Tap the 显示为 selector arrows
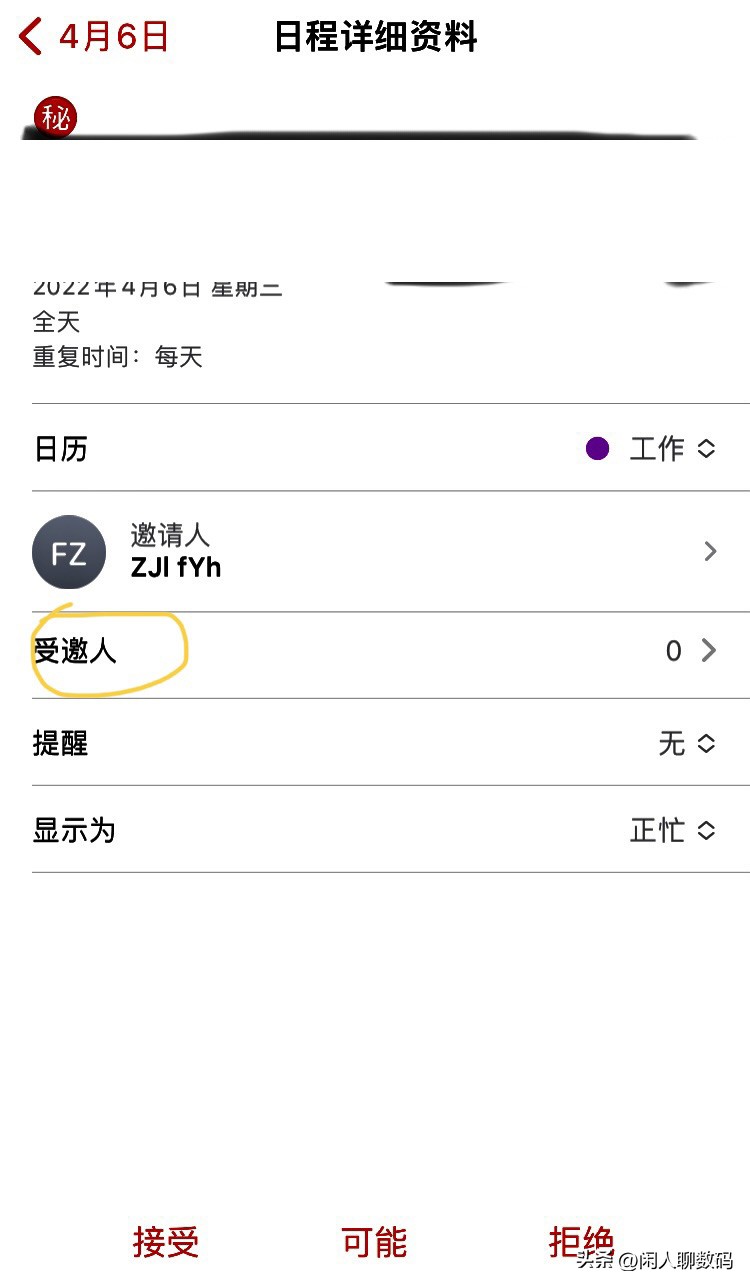The image size is (750, 1286). tap(707, 830)
